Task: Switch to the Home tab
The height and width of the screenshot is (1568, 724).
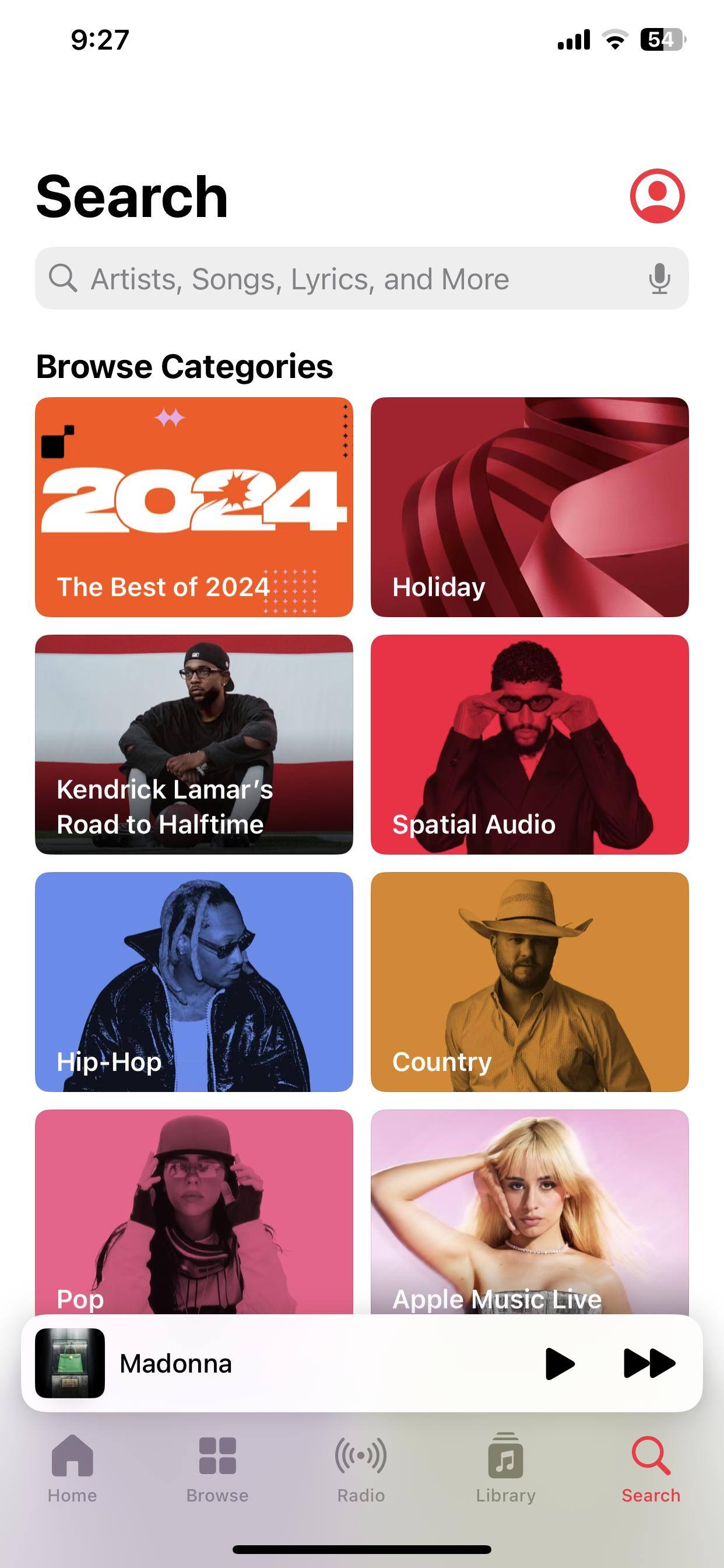Action: click(72, 1468)
